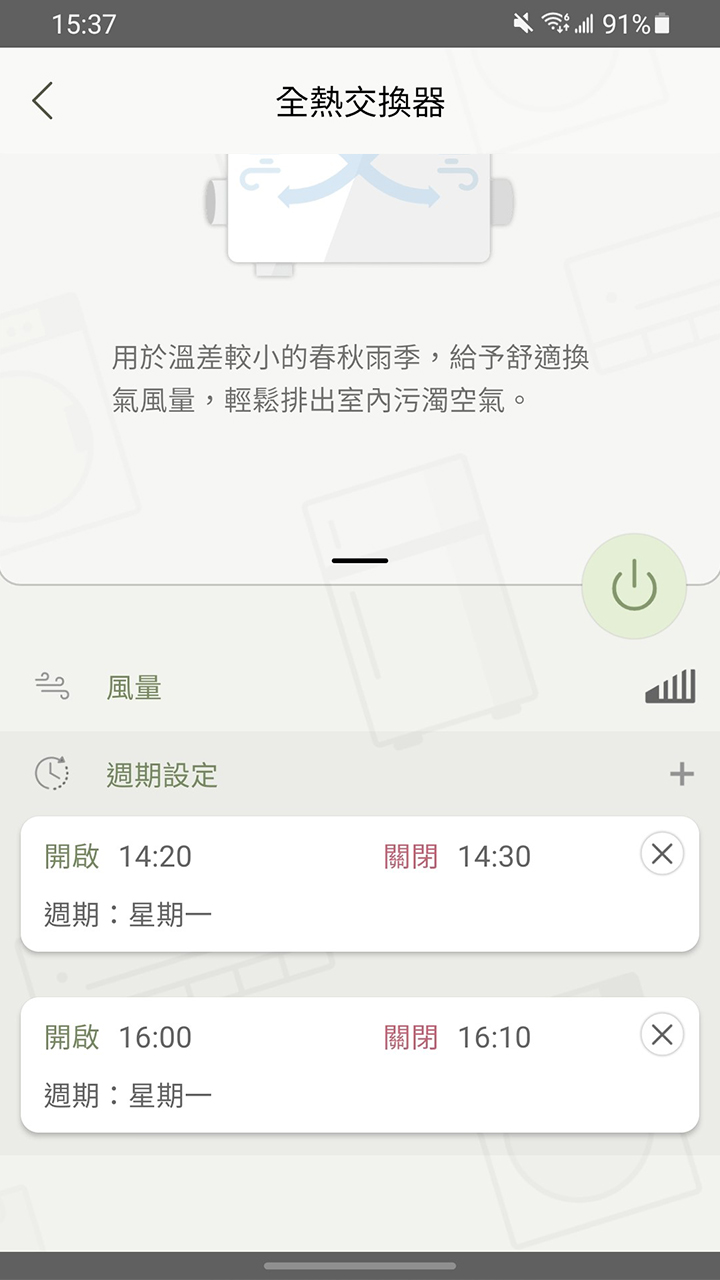Delete the 14:20 schedule using its X button

pos(661,853)
